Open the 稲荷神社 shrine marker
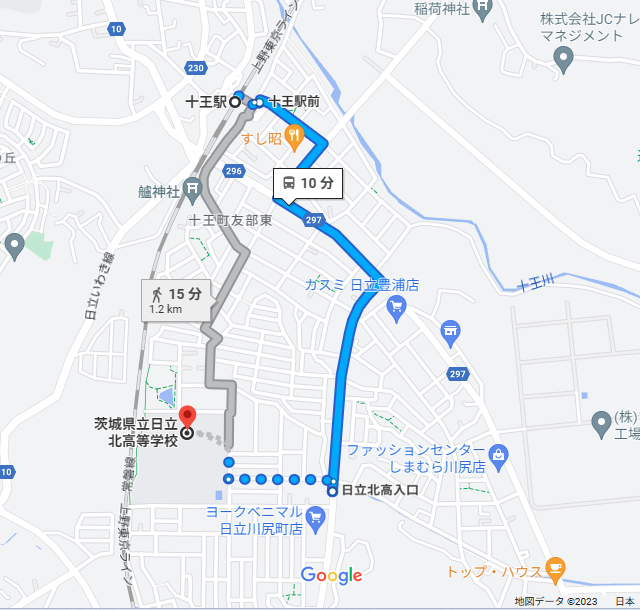This screenshot has width=640, height=610. [483, 12]
